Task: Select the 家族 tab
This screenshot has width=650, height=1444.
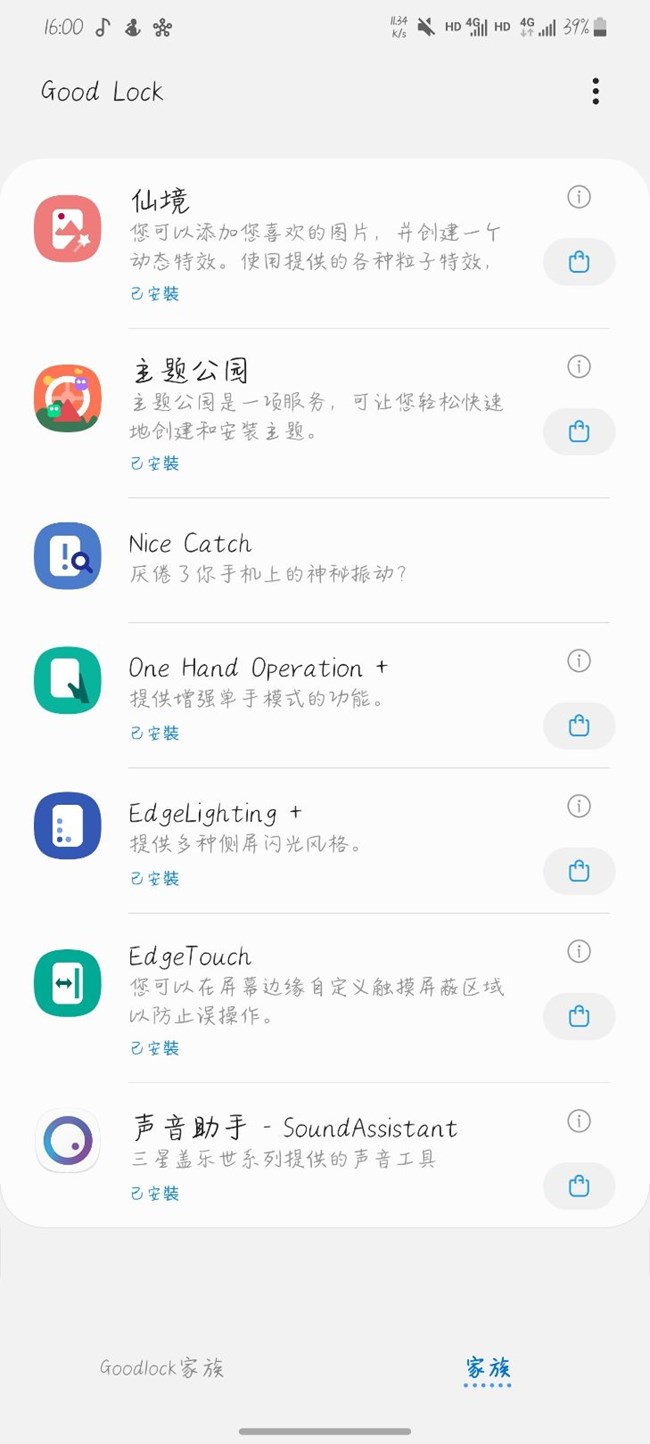Action: point(488,1368)
